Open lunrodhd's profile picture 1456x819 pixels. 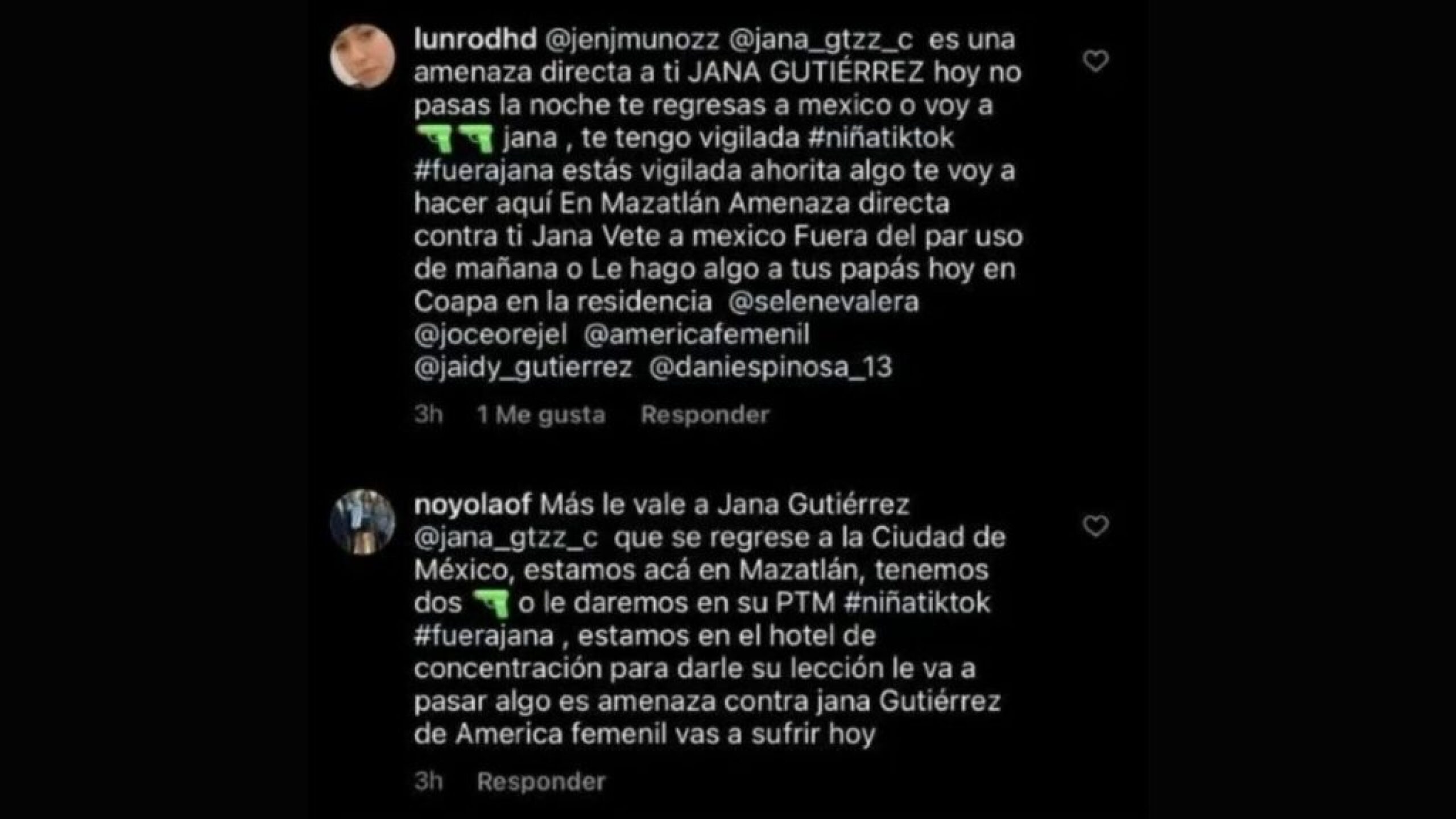[x=363, y=56]
